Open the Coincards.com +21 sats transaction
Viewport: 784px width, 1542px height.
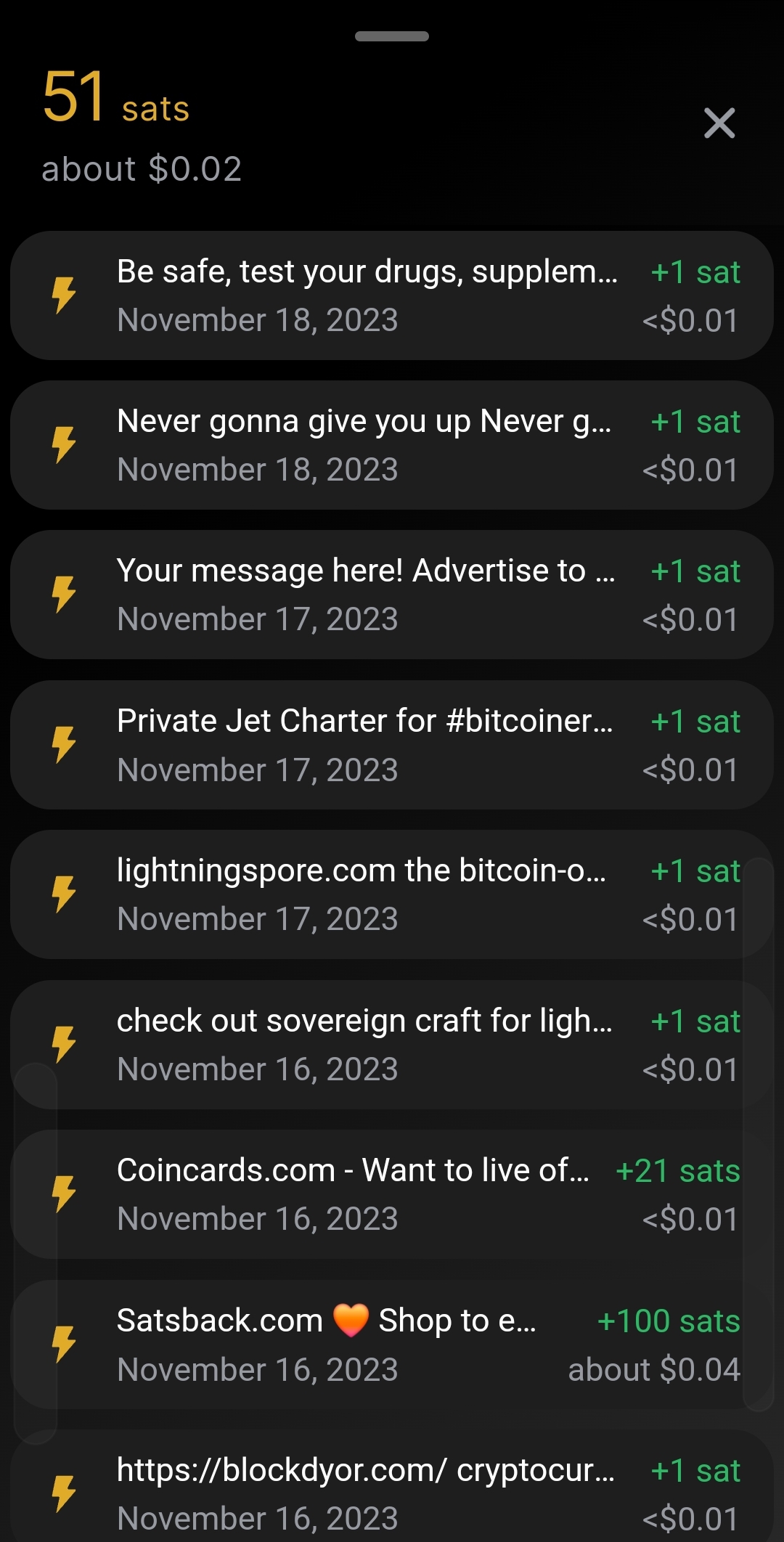tap(392, 1194)
